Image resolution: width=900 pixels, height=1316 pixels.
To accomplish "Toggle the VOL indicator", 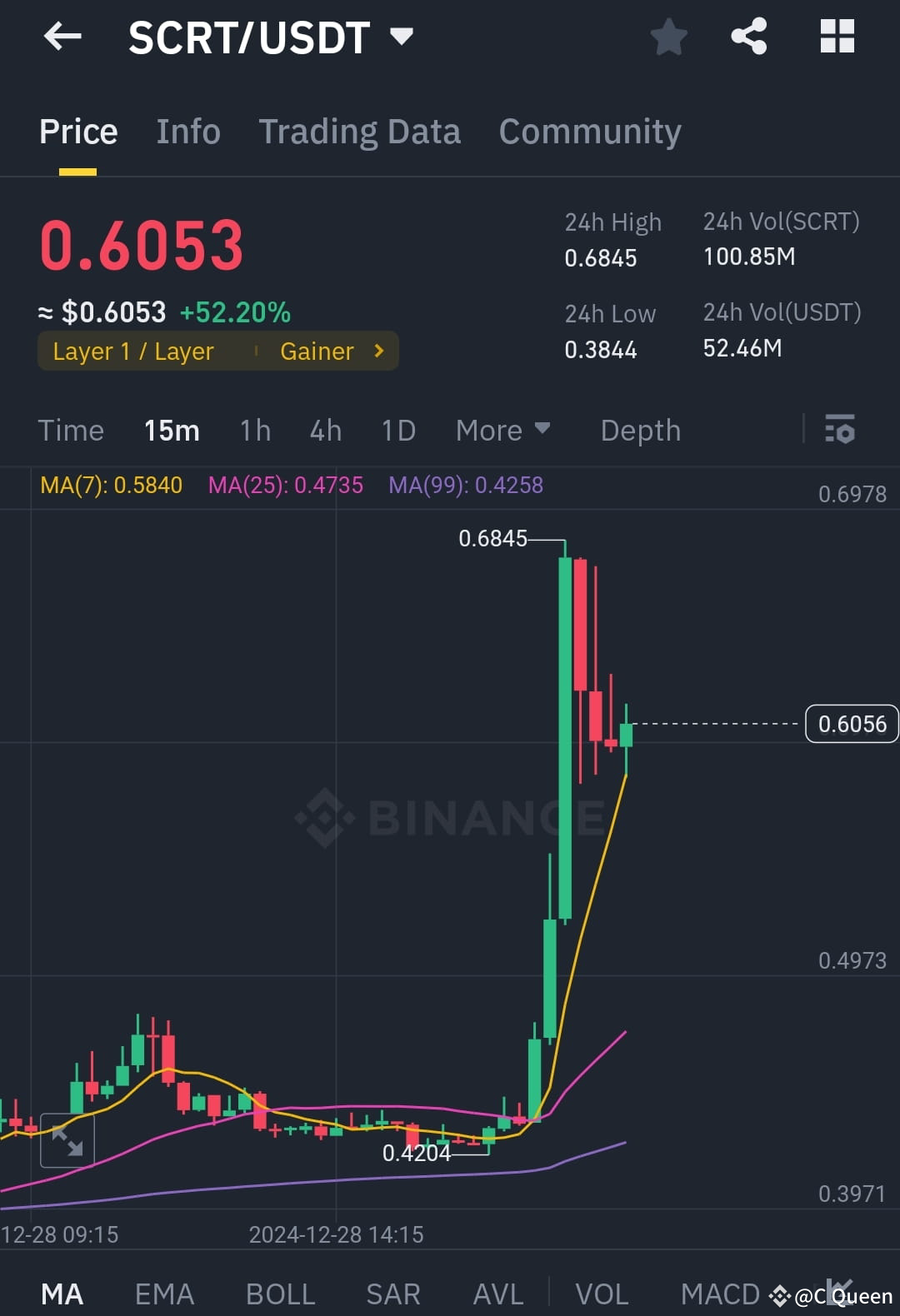I will (602, 1294).
